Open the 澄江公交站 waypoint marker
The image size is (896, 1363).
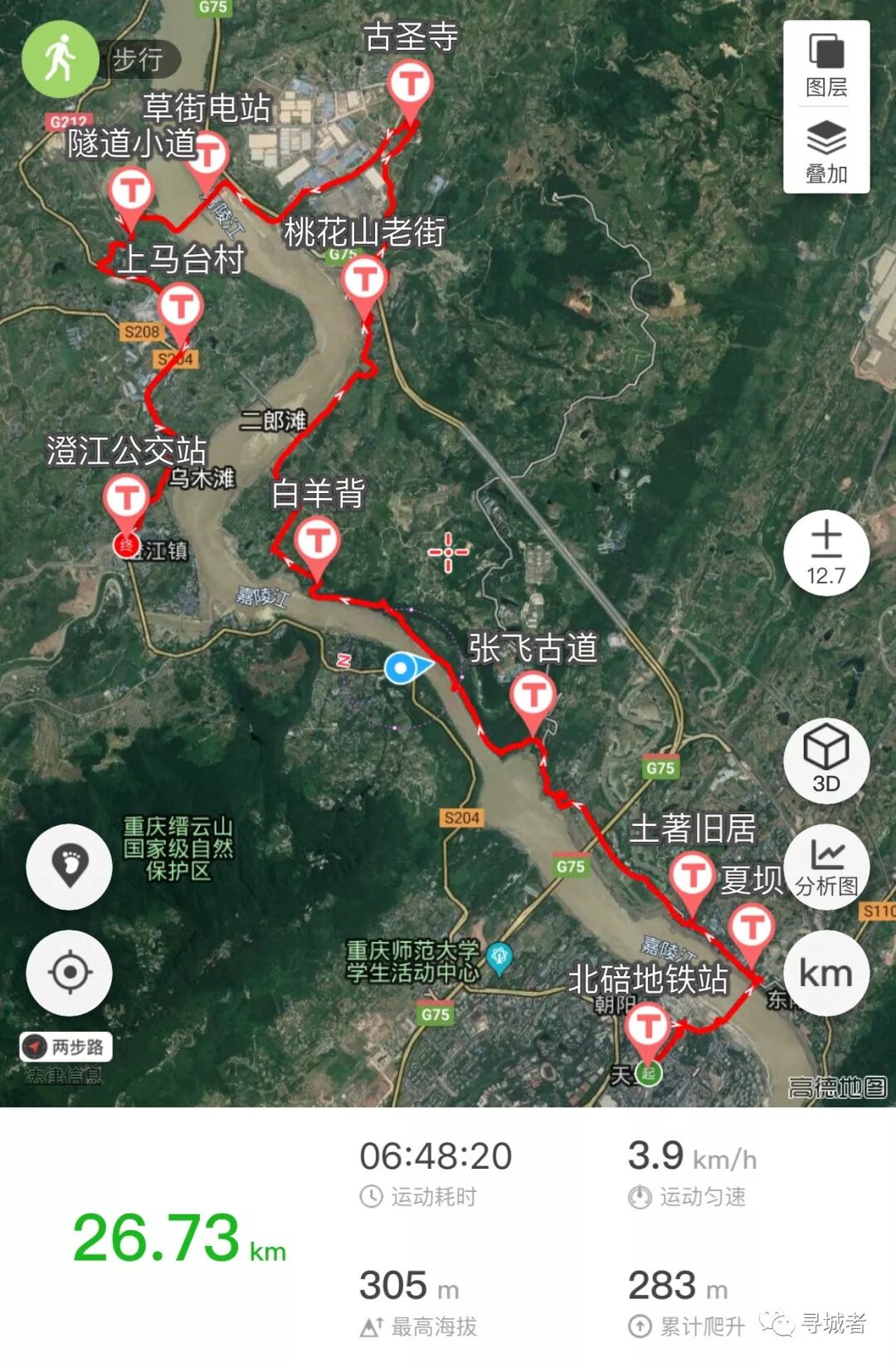[126, 499]
